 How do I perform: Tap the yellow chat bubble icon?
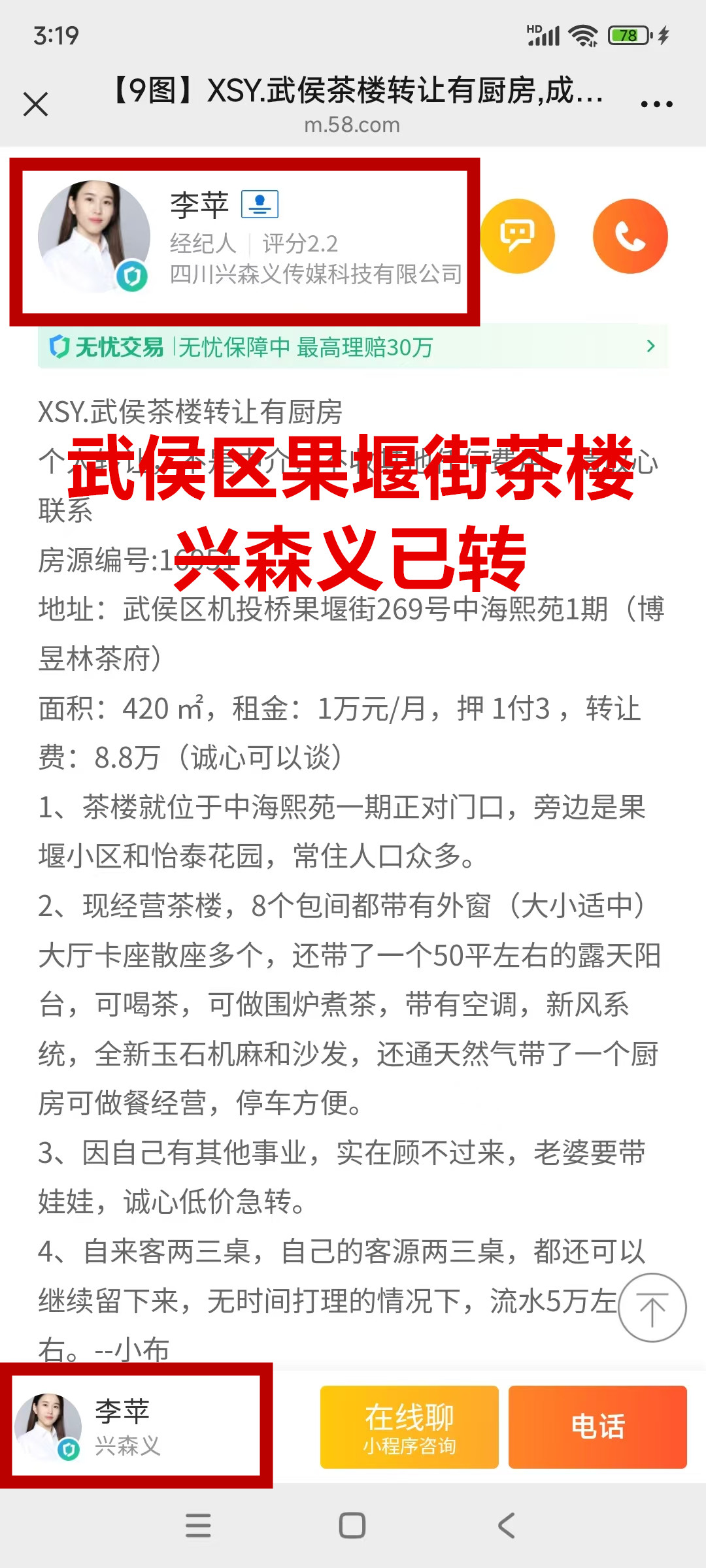[x=518, y=236]
